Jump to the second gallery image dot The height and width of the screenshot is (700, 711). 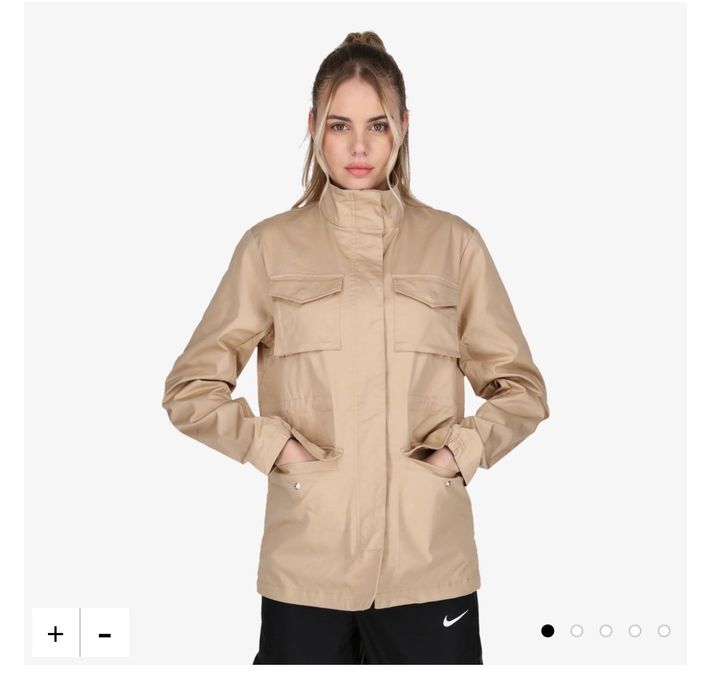[x=577, y=631]
